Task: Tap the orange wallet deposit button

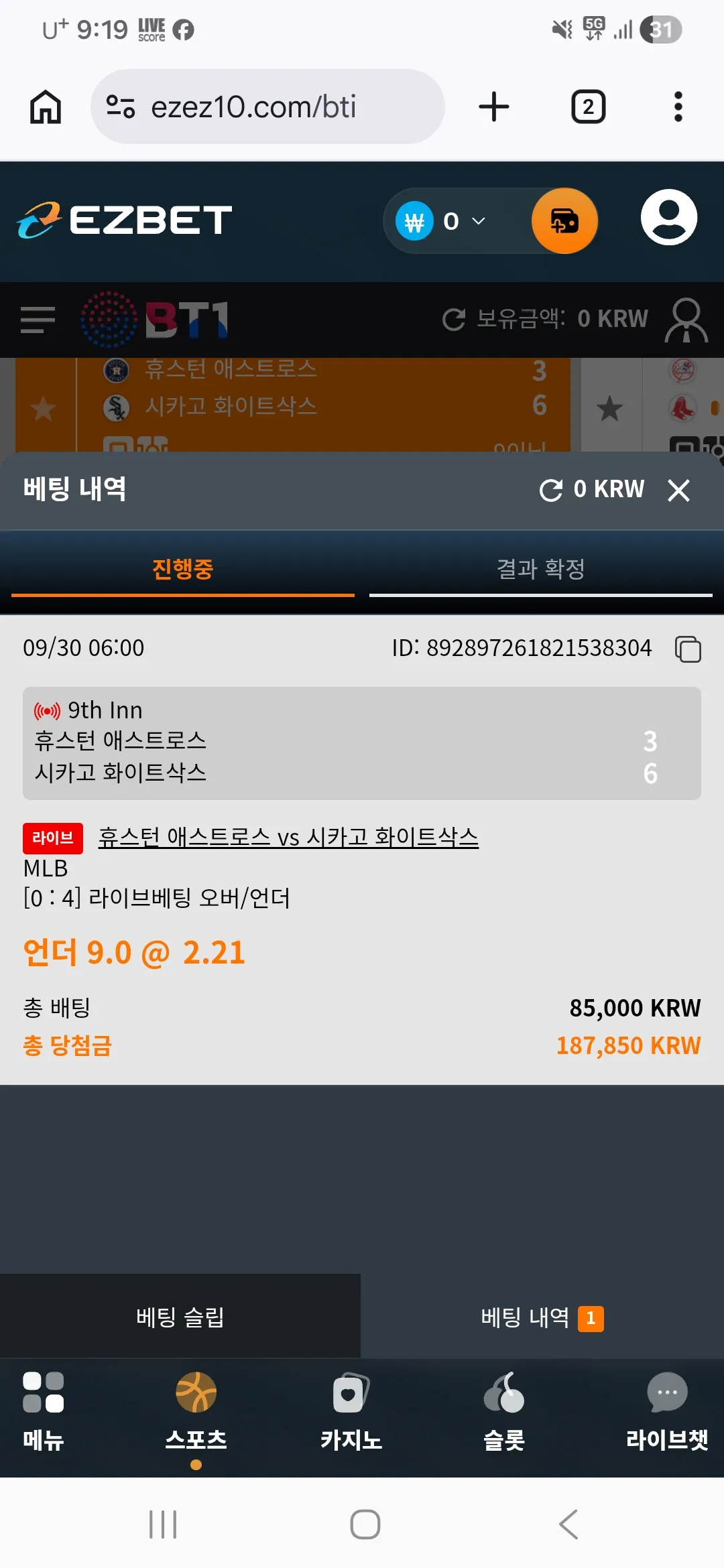Action: tap(564, 220)
